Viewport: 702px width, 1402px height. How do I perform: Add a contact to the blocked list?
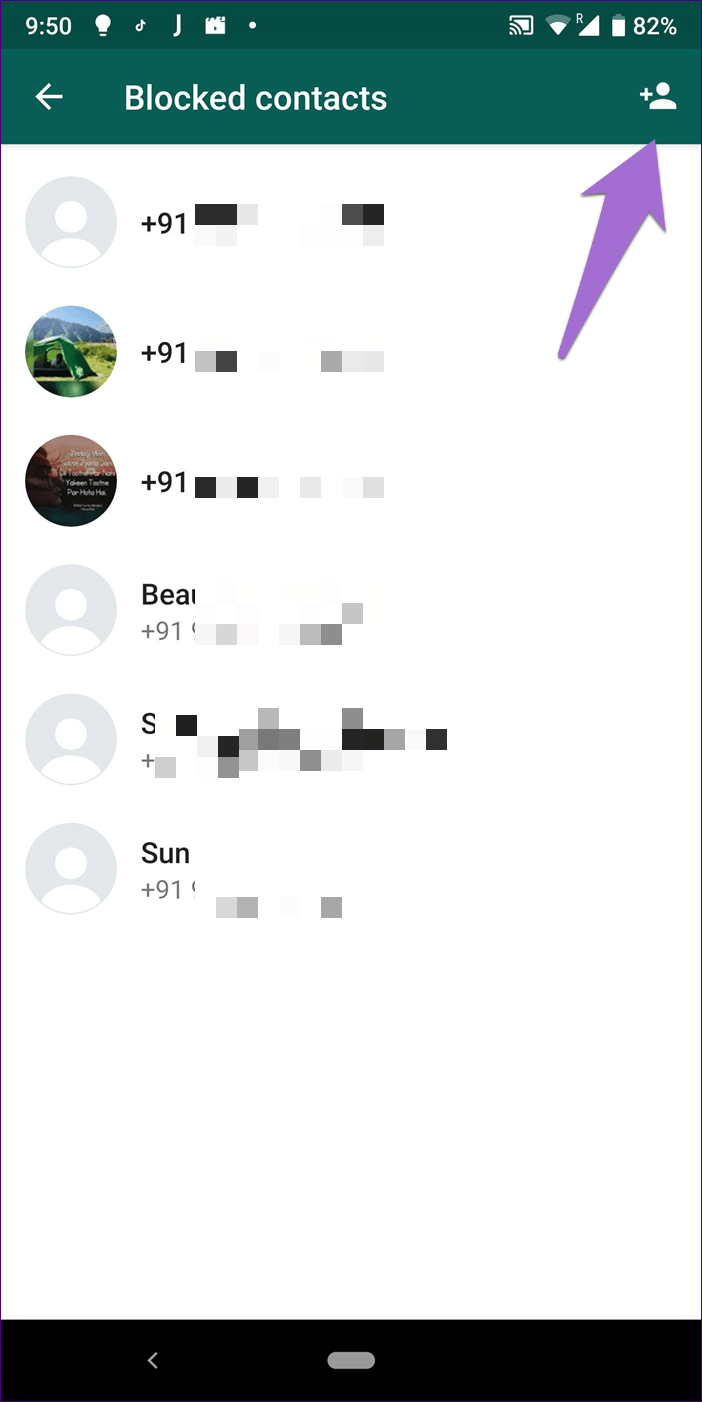click(658, 97)
